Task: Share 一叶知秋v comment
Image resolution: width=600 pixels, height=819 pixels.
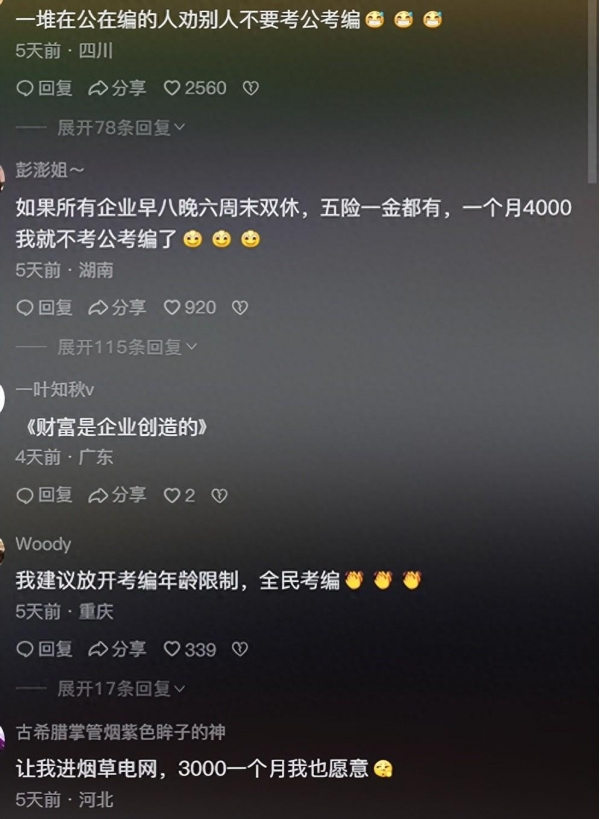Action: (x=117, y=495)
